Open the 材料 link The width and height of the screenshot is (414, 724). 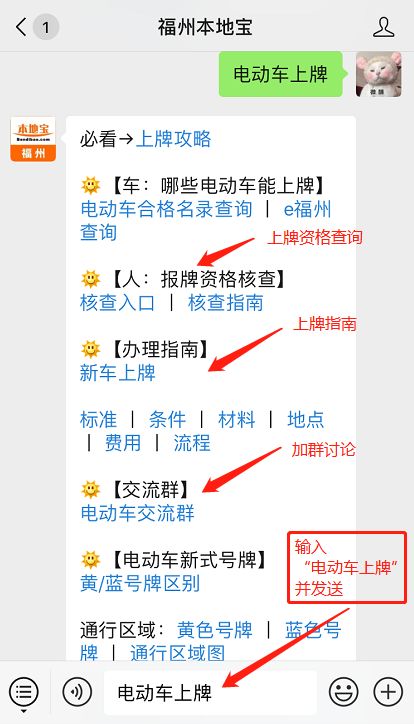(236, 420)
